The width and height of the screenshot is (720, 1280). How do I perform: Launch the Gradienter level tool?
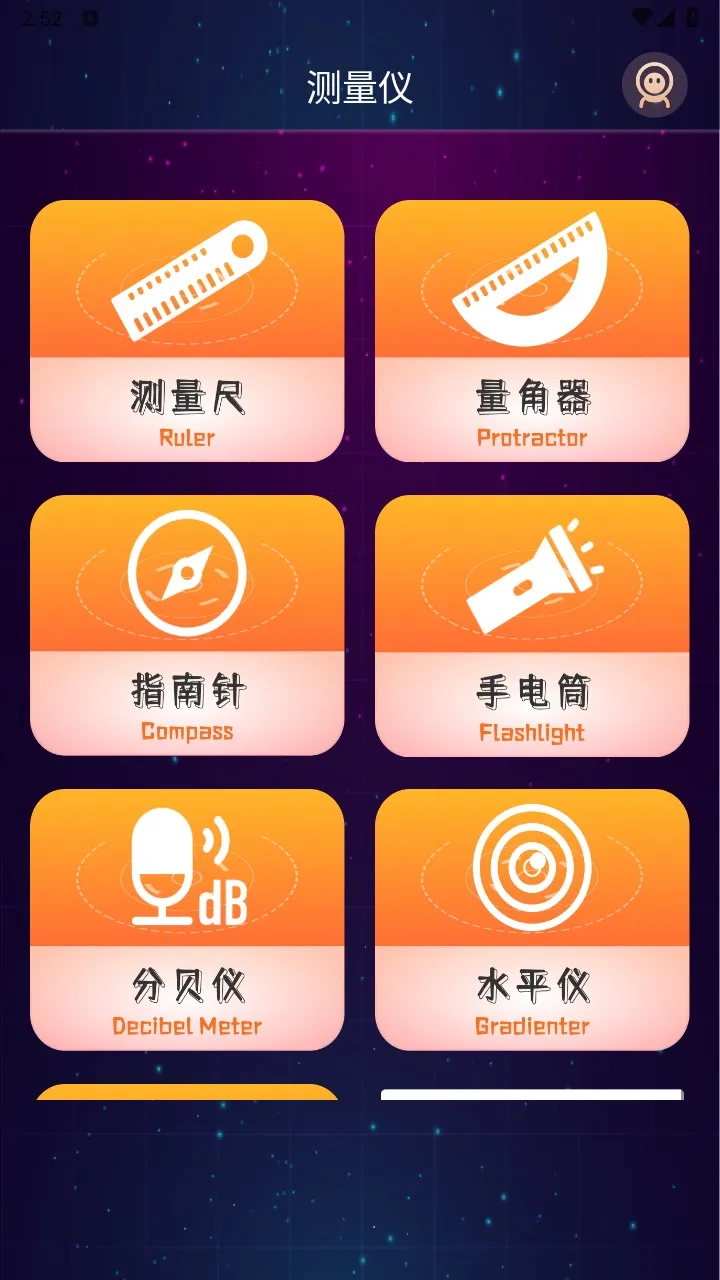pos(532,920)
